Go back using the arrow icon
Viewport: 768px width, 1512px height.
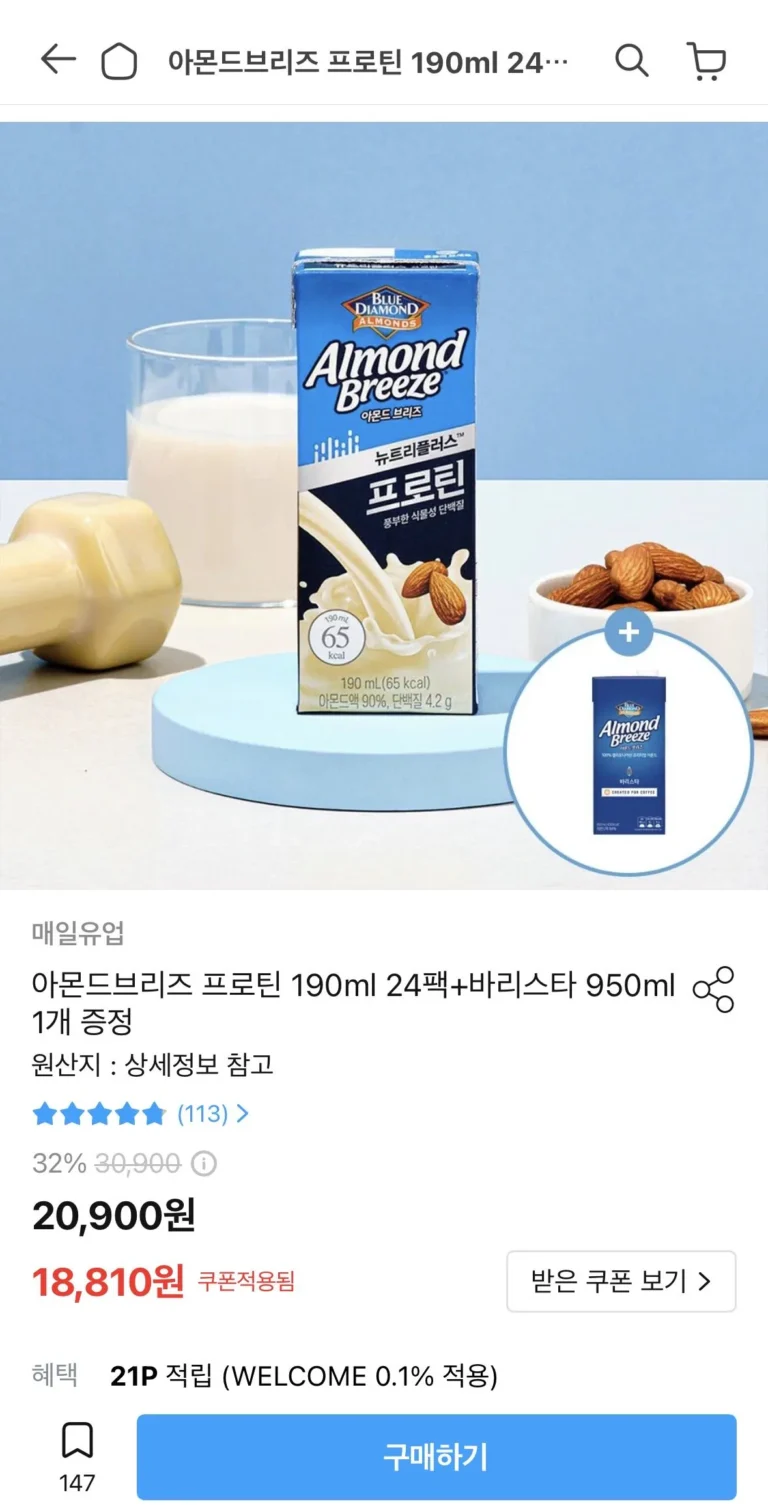tap(58, 61)
